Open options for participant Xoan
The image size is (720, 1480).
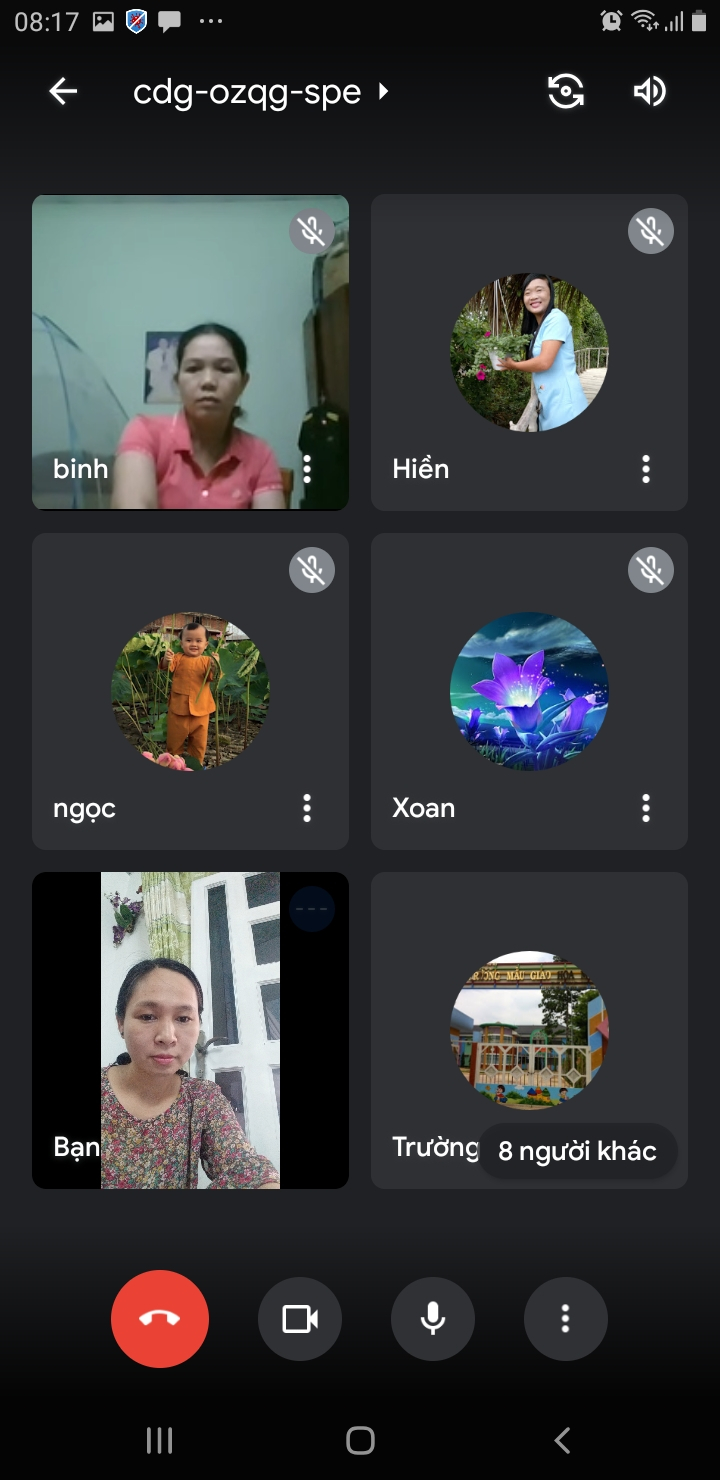[646, 808]
